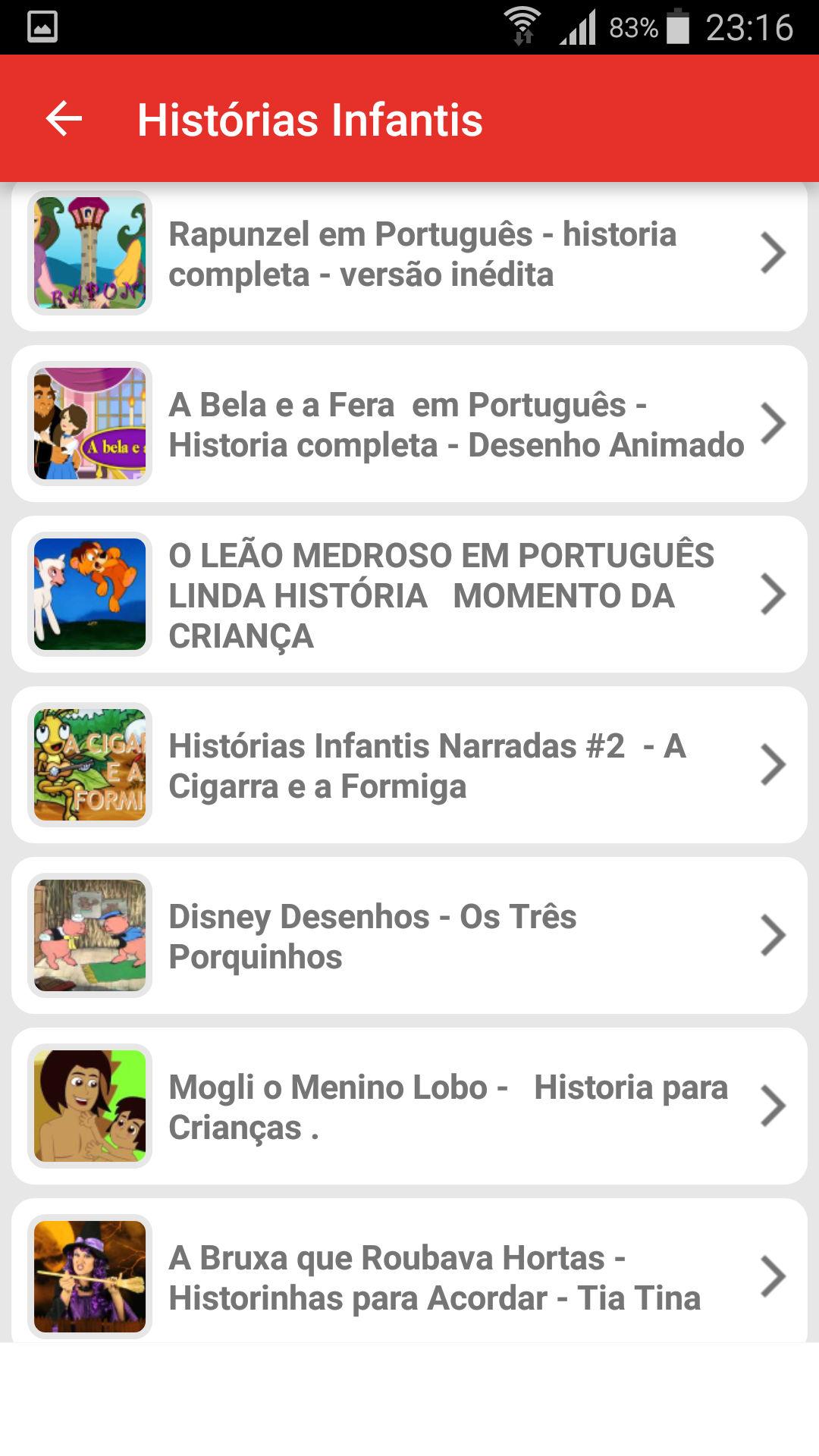The height and width of the screenshot is (1456, 819).
Task: Open A Bela e a Fera story
Action: point(409,423)
